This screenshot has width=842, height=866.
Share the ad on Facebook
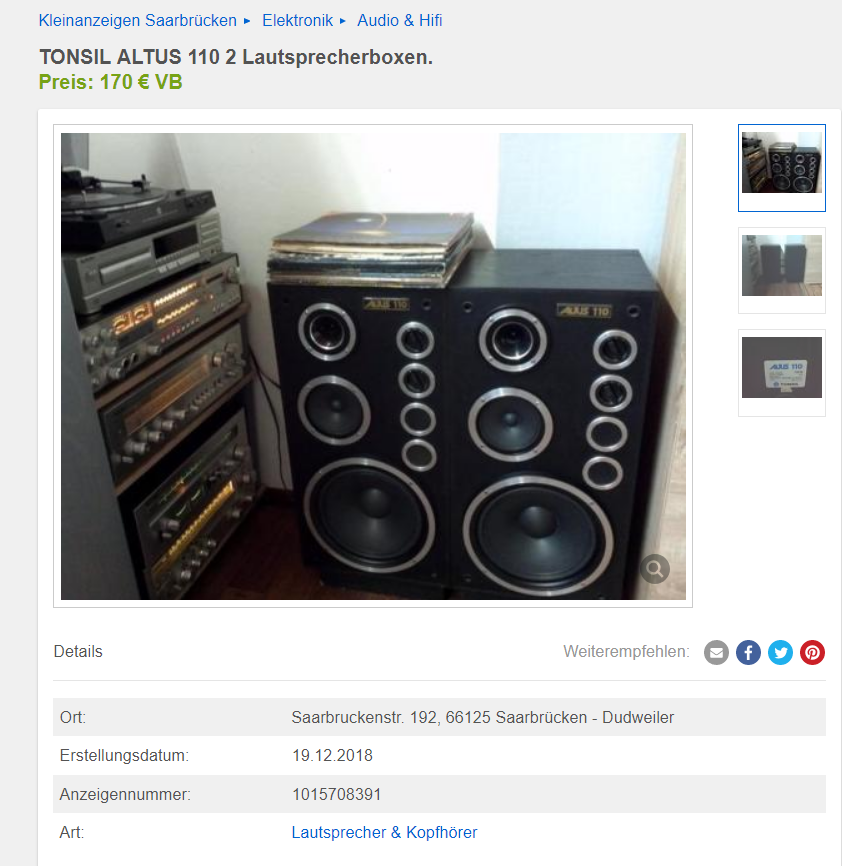click(748, 652)
